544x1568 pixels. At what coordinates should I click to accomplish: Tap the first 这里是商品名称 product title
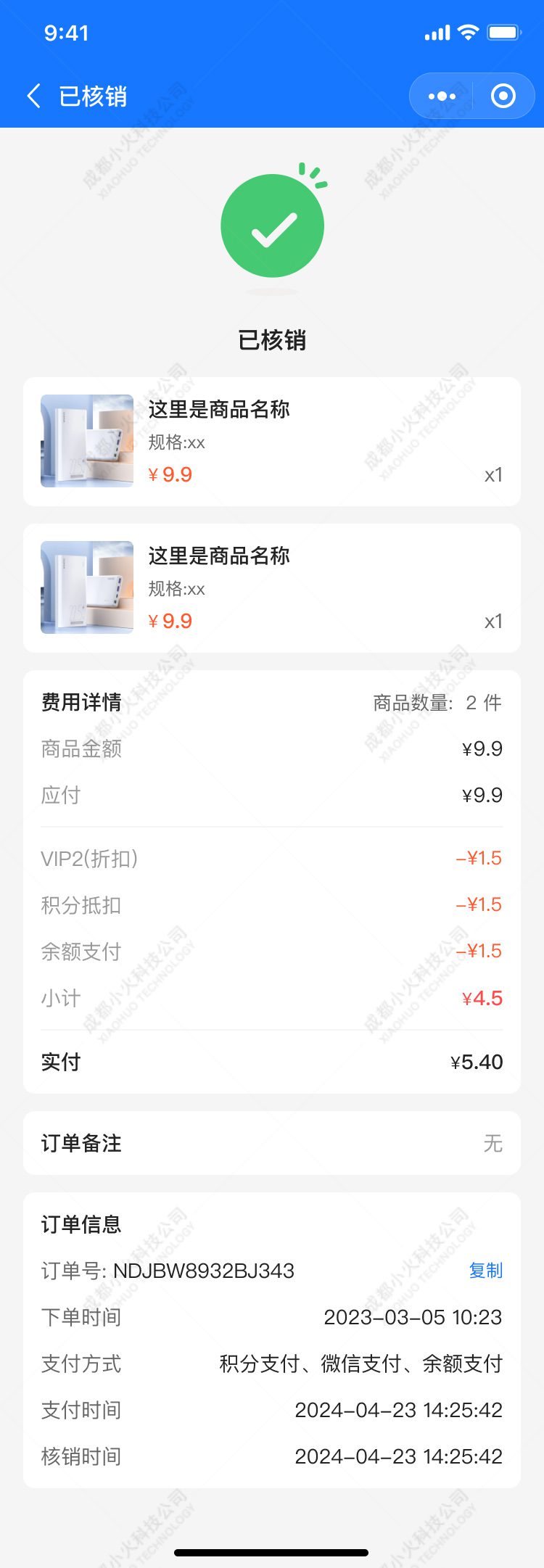pos(218,410)
